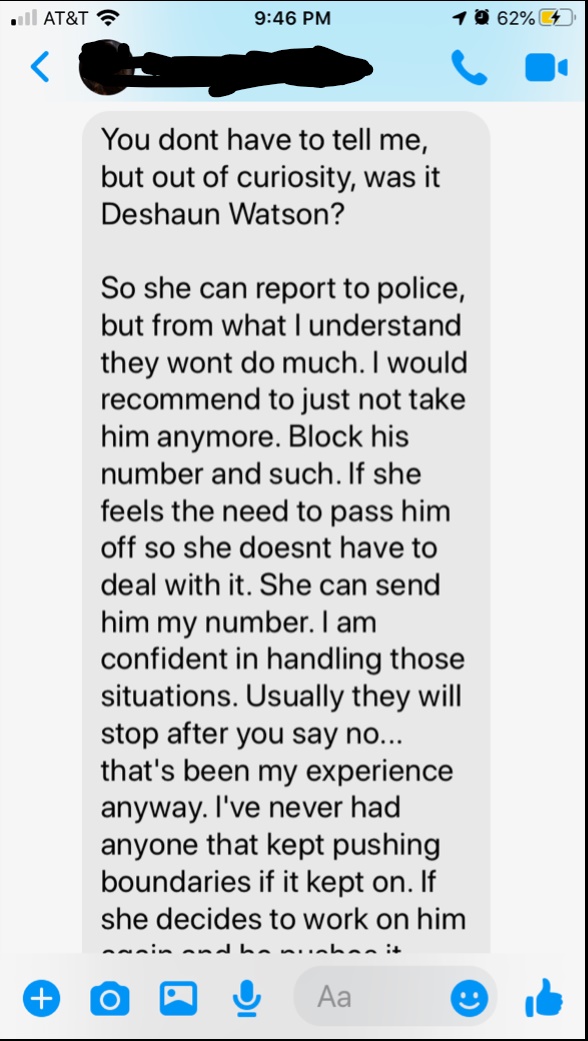Send a thumbs-up like
The height and width of the screenshot is (1041, 588).
point(544,997)
